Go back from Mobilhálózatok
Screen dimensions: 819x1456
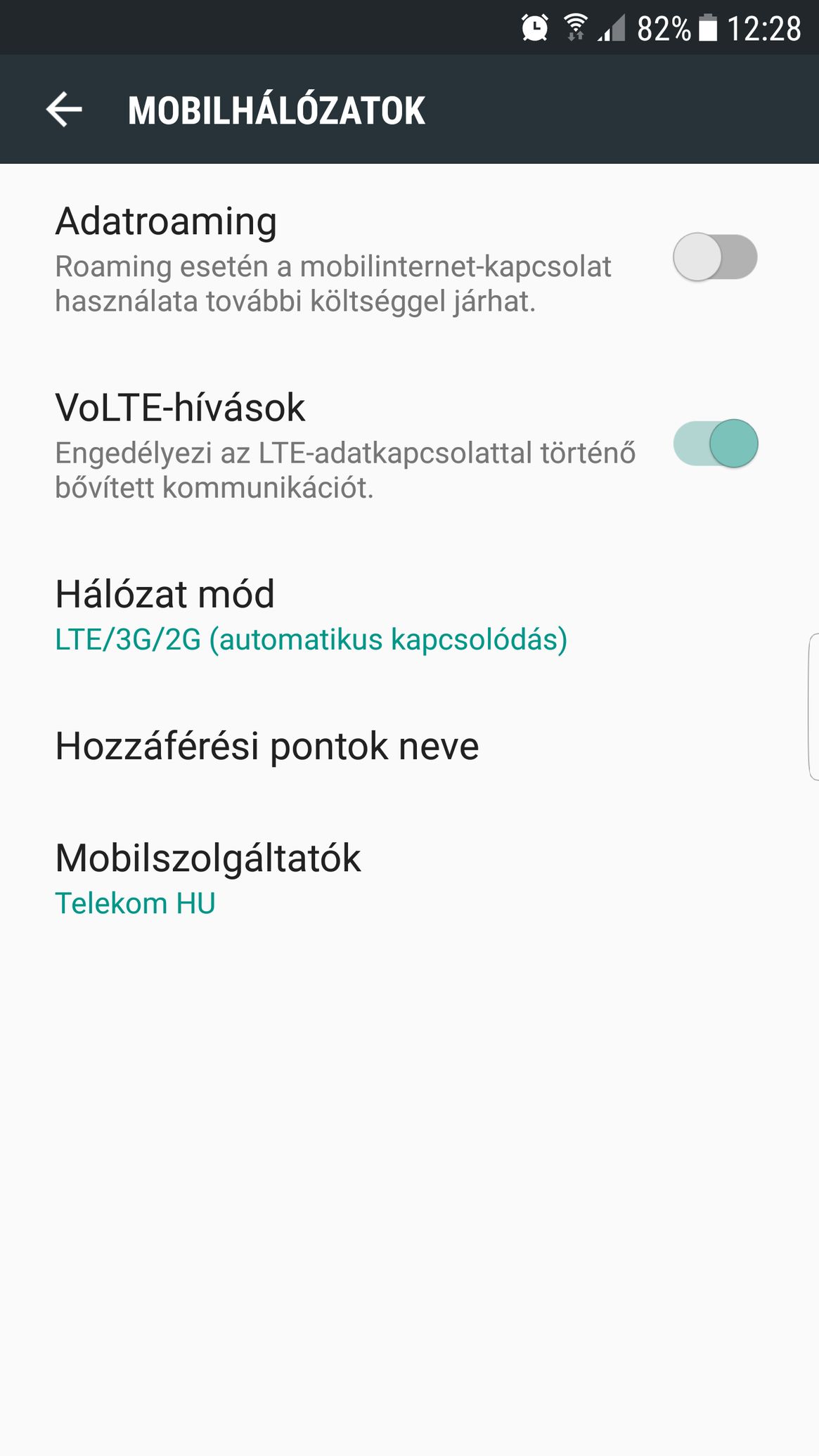click(64, 110)
